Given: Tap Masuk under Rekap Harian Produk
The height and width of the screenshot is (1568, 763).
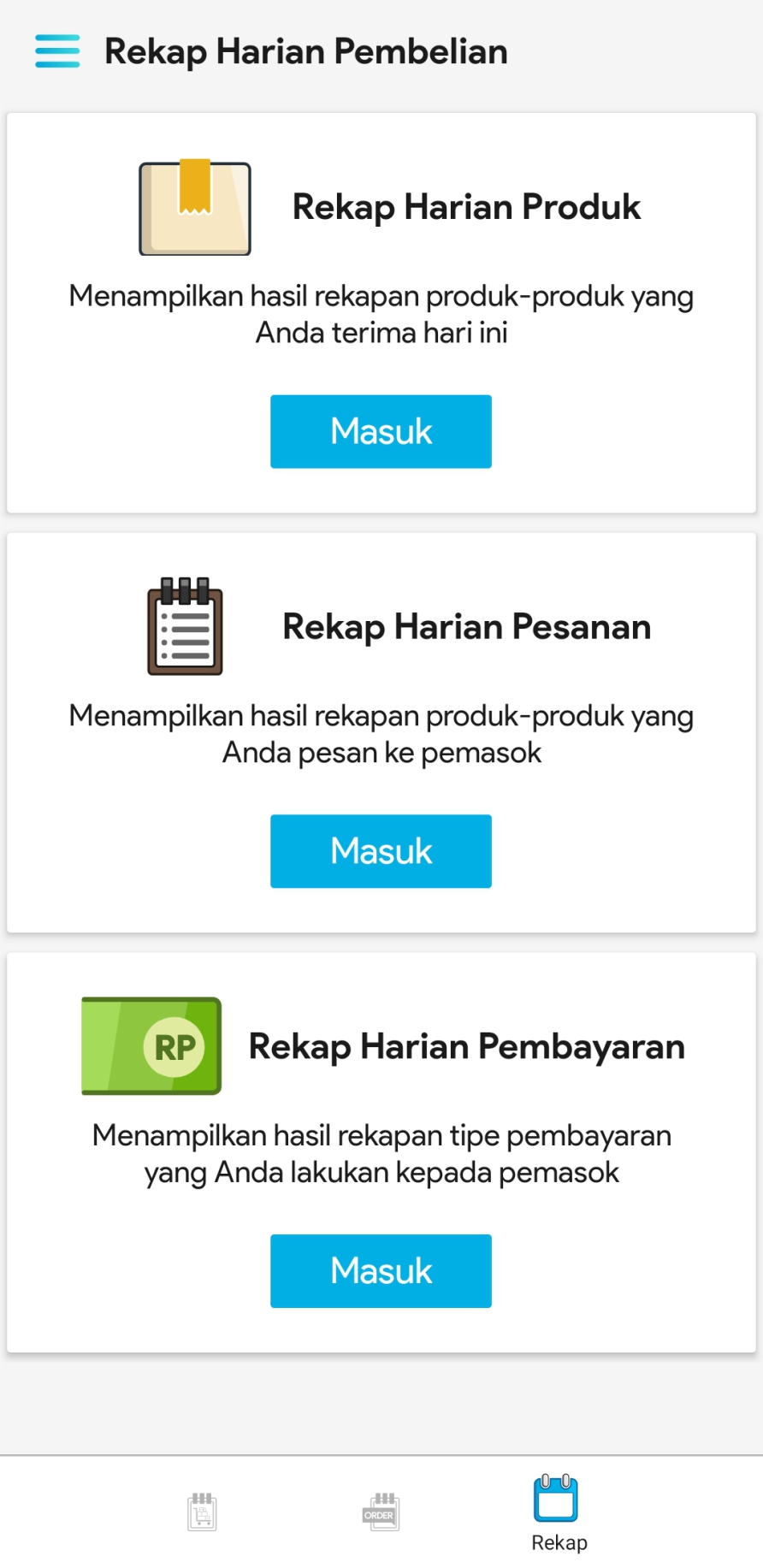Looking at the screenshot, I should pos(381,431).
